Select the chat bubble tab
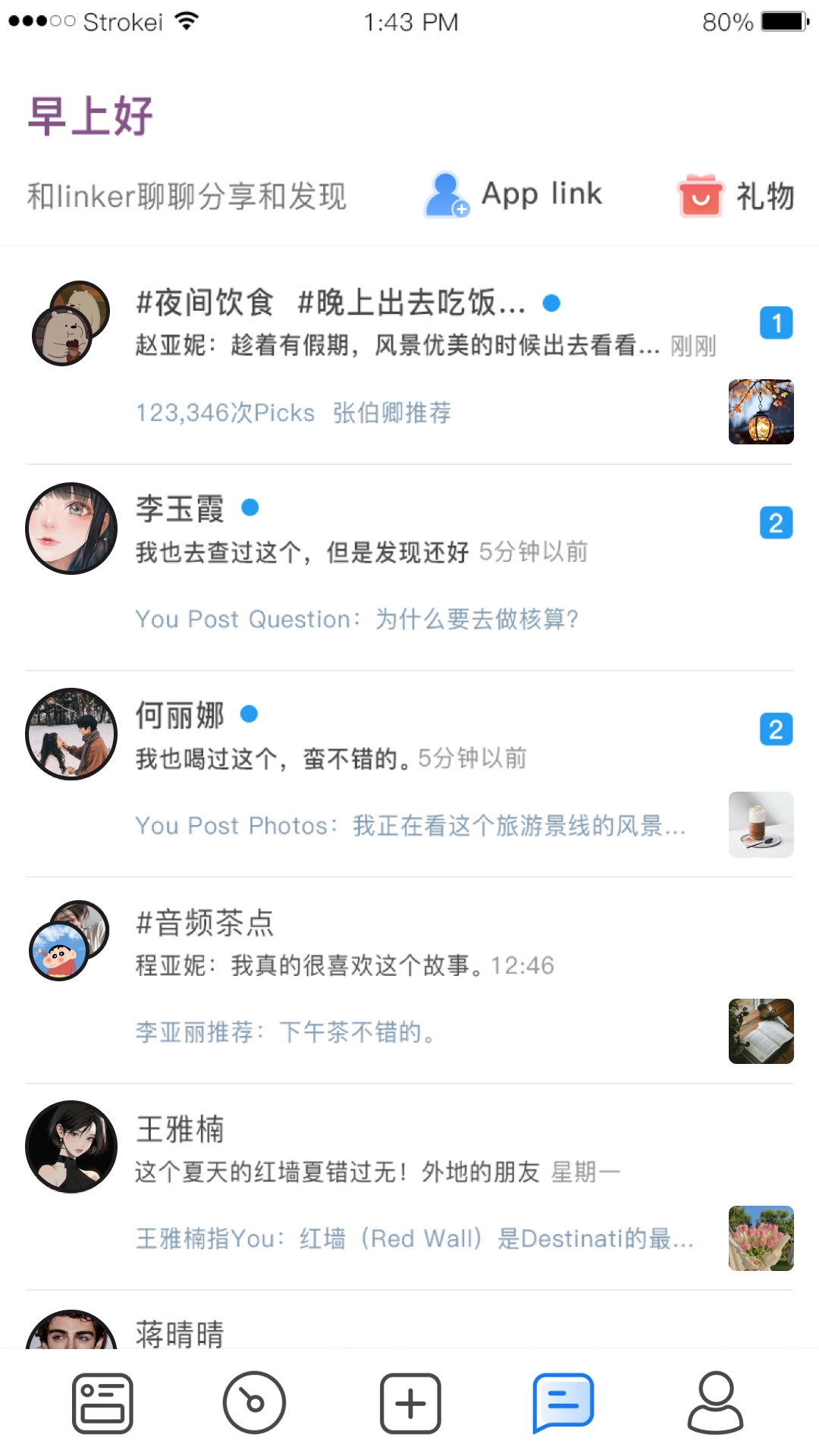The height and width of the screenshot is (1456, 819). pyautogui.click(x=563, y=1403)
